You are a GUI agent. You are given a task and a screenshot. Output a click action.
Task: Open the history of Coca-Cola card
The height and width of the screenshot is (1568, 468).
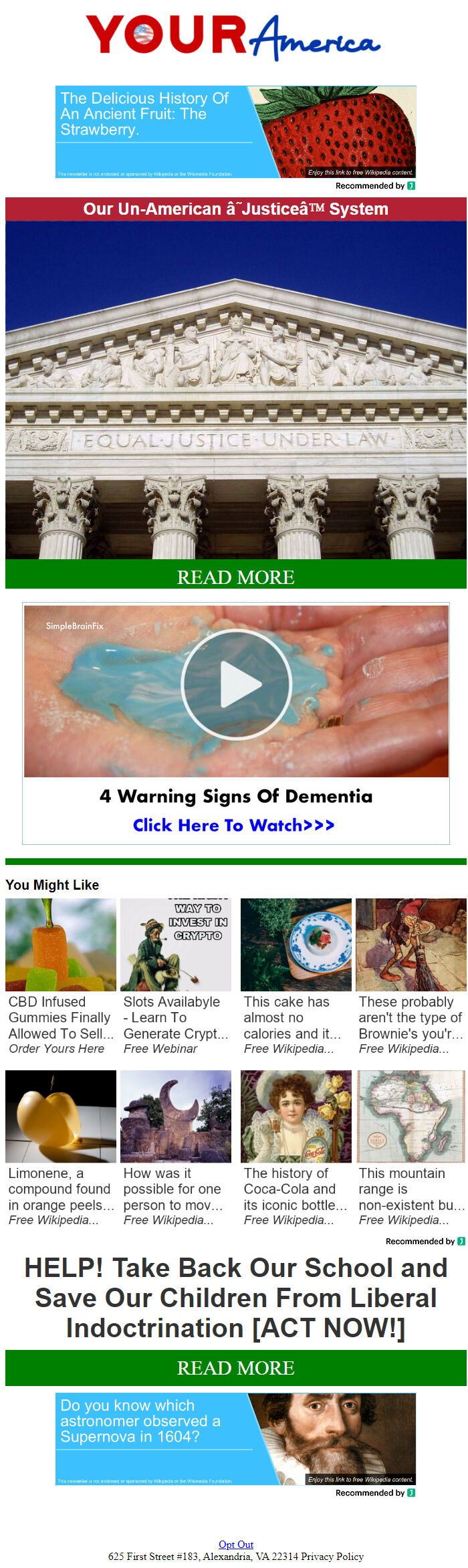[296, 1148]
